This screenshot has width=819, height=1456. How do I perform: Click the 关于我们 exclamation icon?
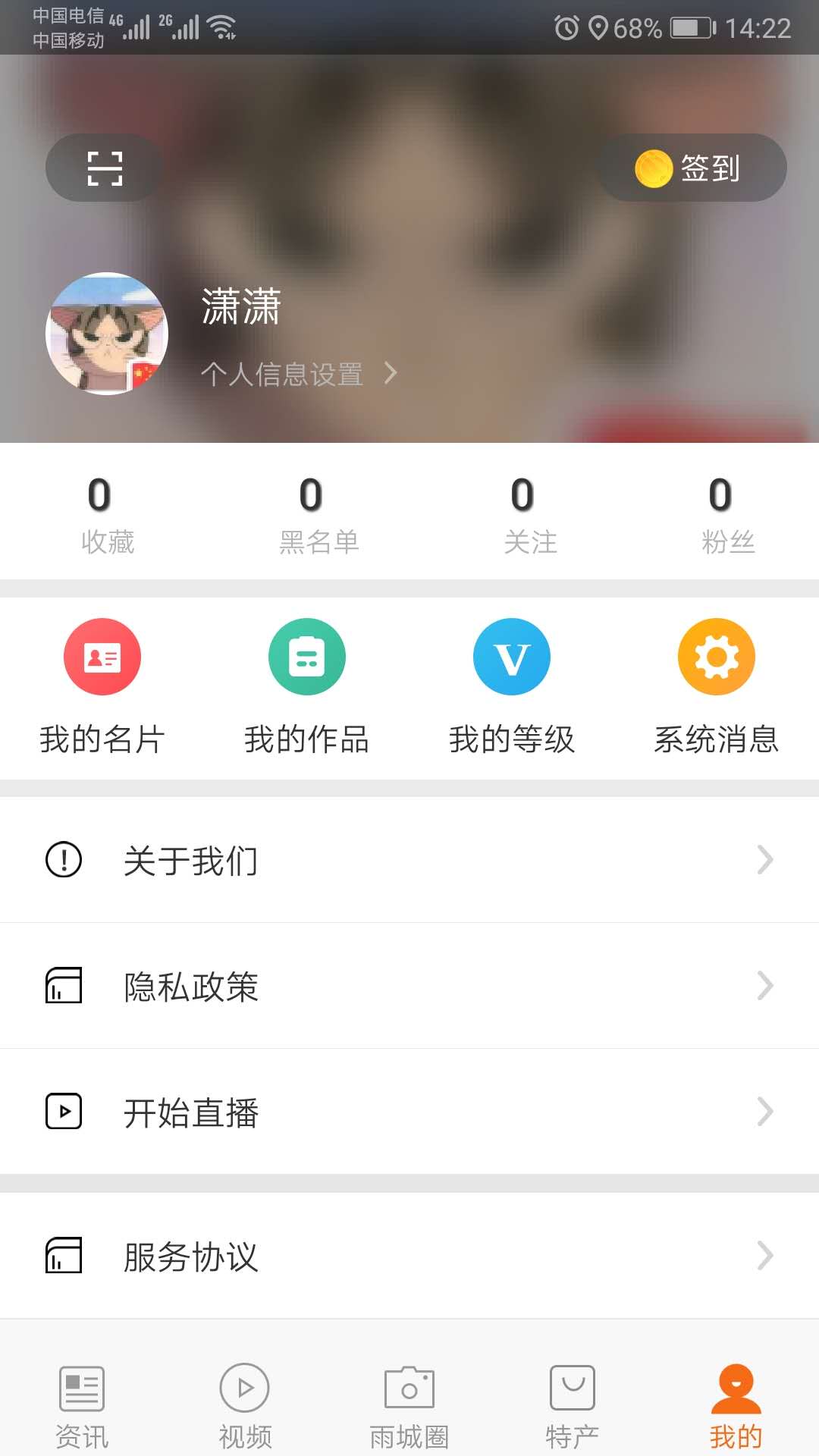click(x=64, y=860)
